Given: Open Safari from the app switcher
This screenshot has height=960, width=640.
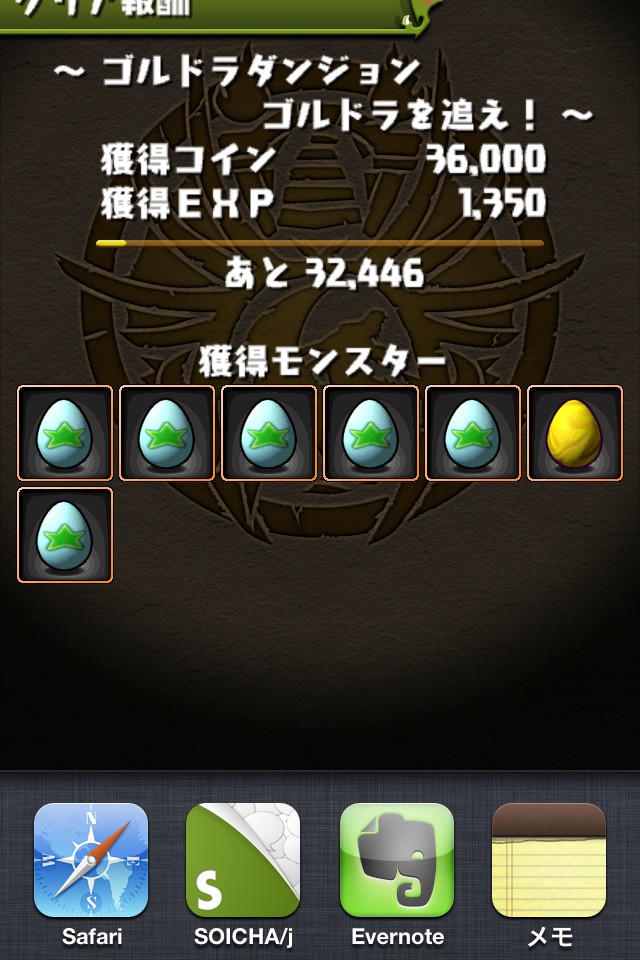Looking at the screenshot, I should (x=91, y=860).
